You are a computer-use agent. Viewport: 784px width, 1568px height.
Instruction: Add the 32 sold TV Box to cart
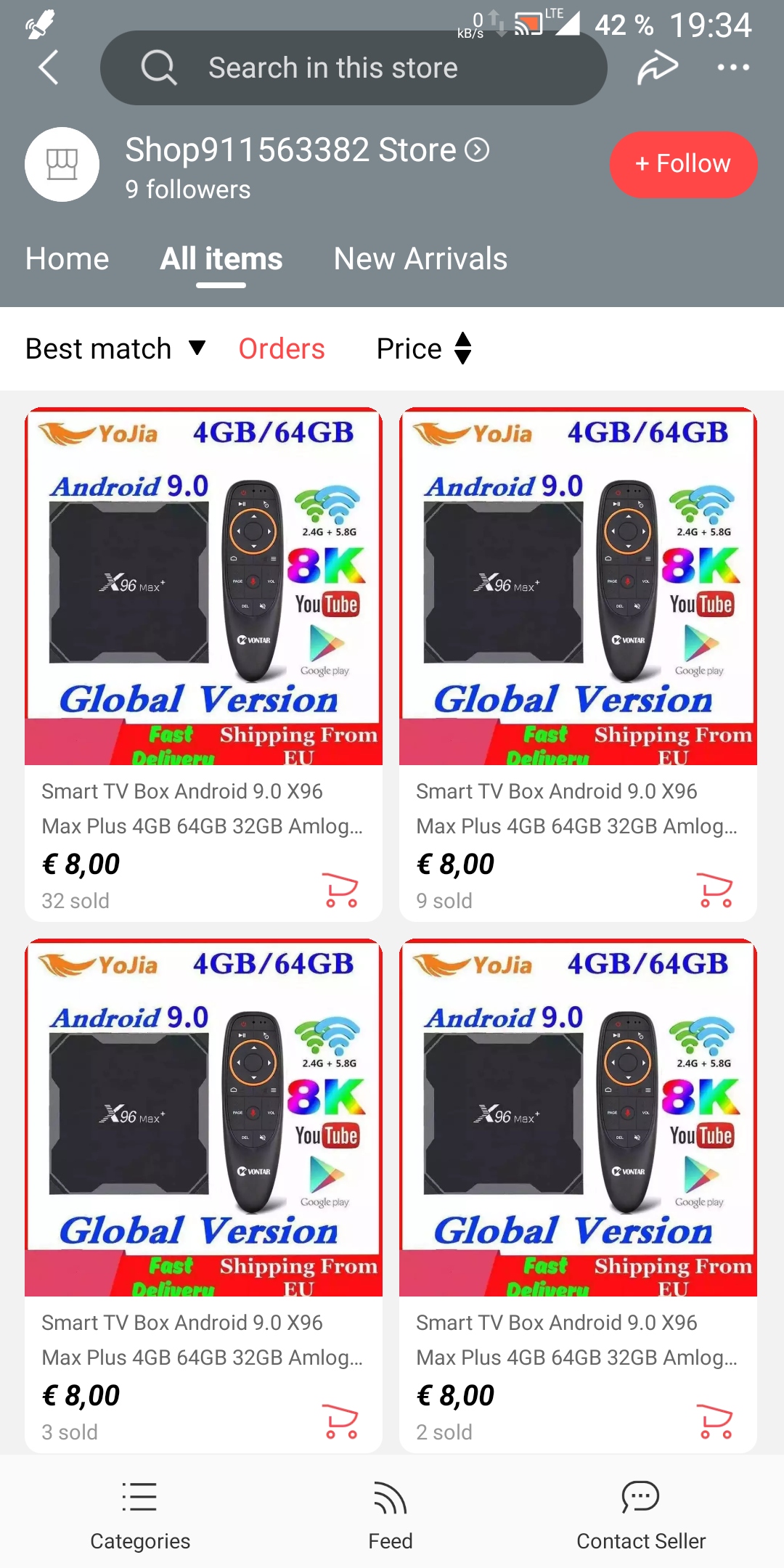click(340, 890)
